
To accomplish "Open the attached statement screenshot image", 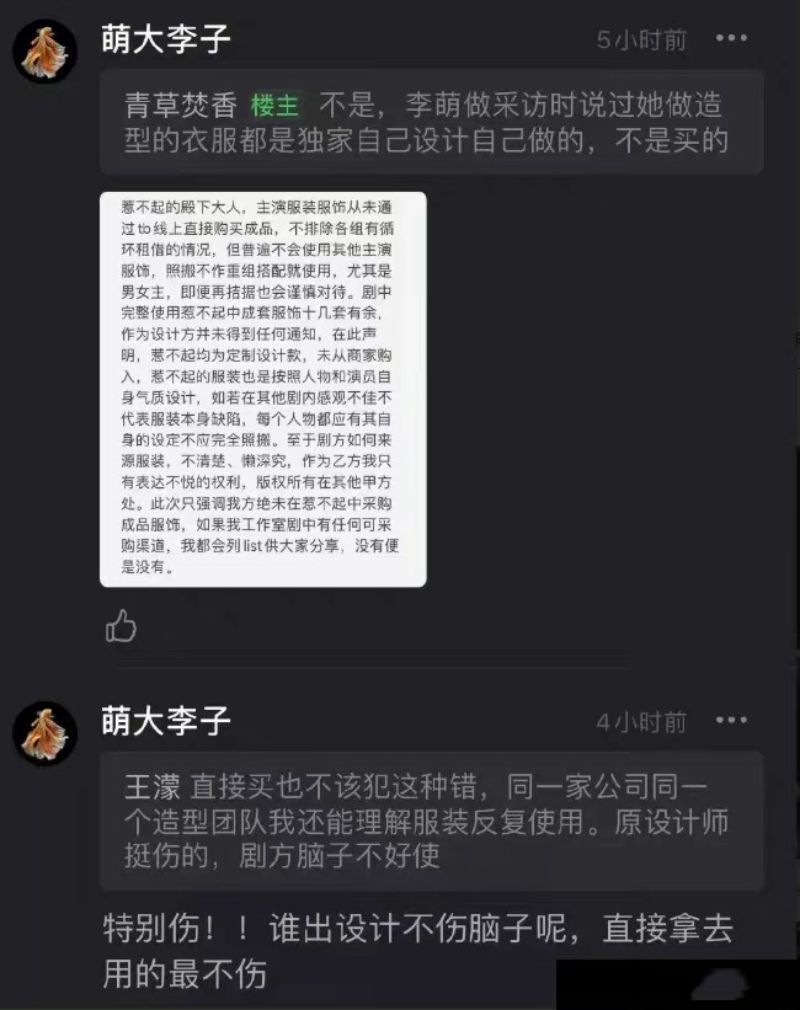I will [x=263, y=389].
